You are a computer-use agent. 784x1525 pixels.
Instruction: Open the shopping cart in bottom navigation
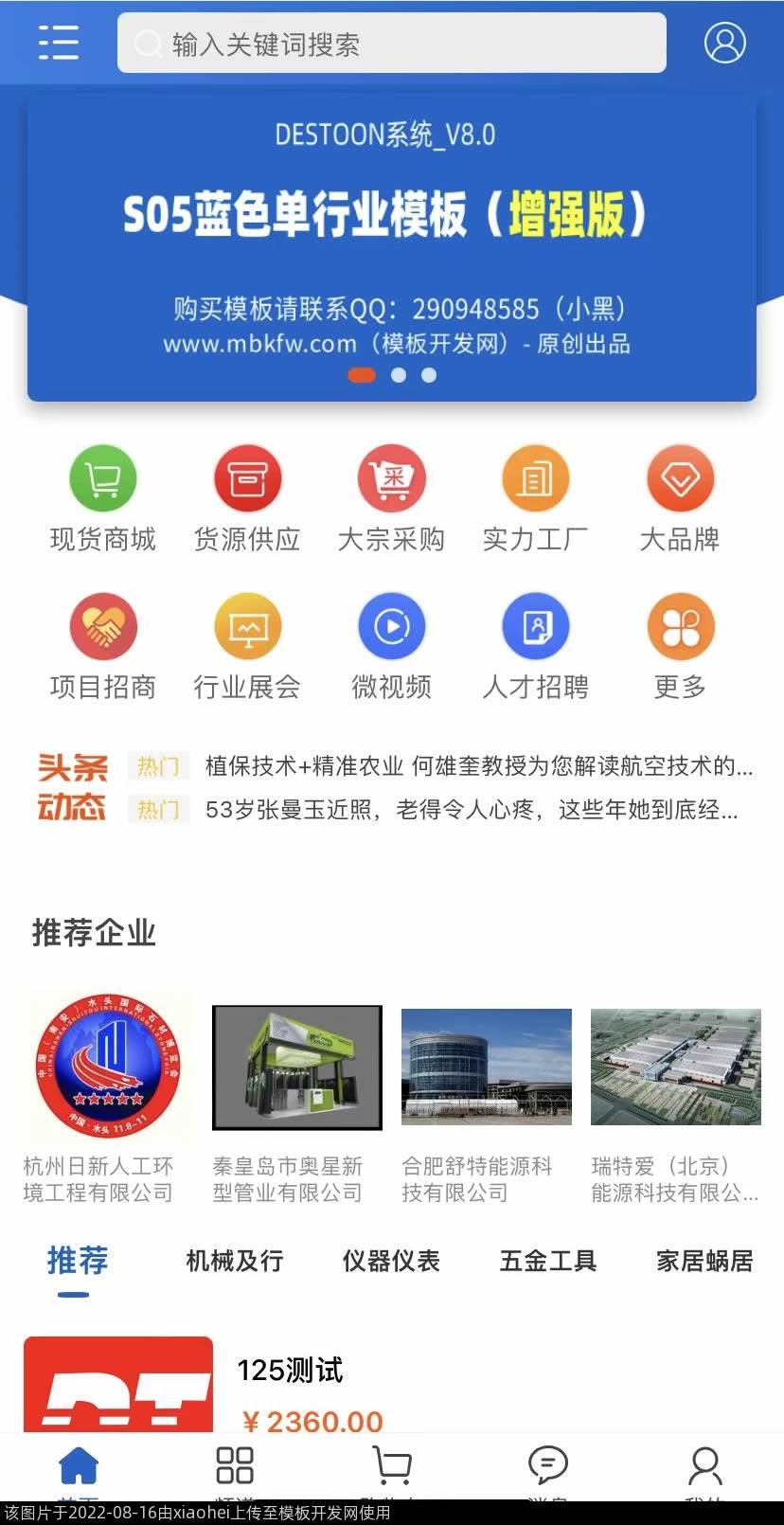pos(391,1465)
